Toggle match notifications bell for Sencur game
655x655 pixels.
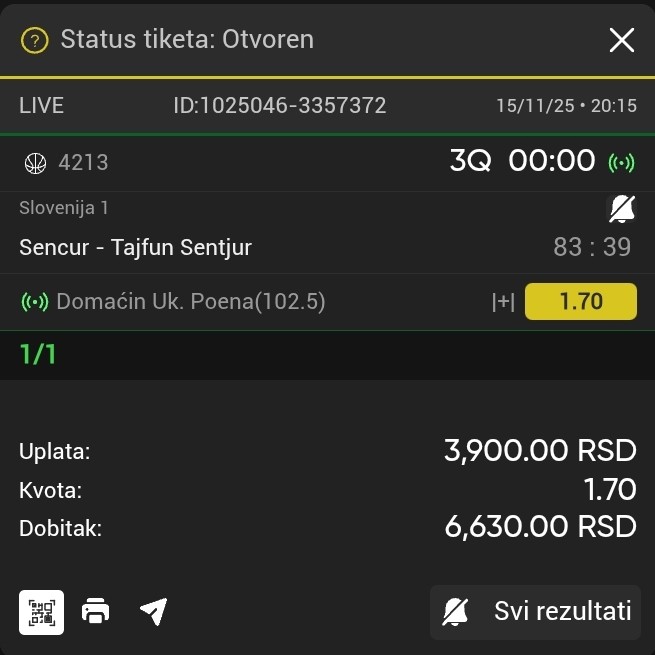pyautogui.click(x=622, y=209)
